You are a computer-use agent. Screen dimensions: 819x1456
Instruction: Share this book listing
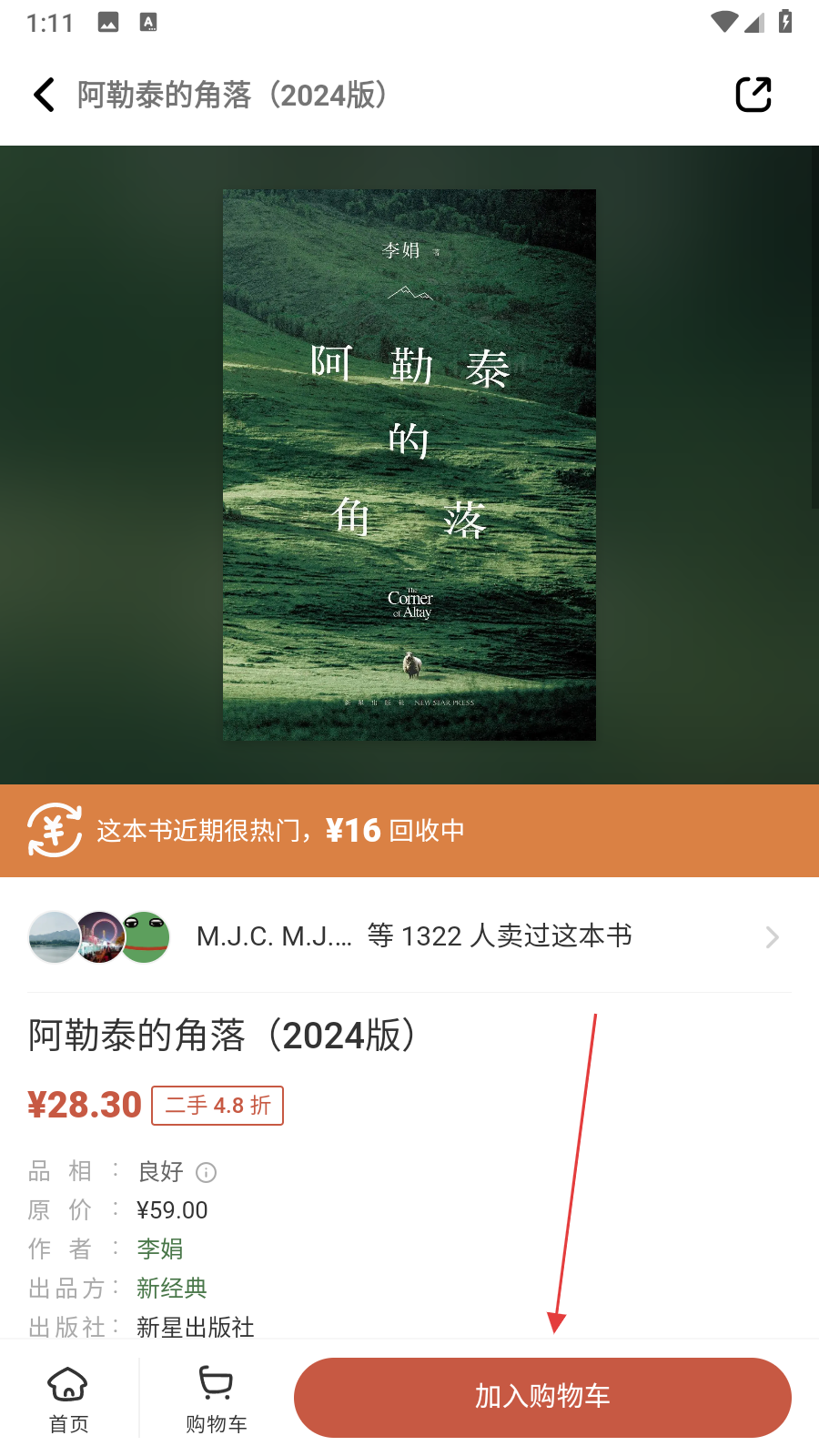click(x=753, y=95)
